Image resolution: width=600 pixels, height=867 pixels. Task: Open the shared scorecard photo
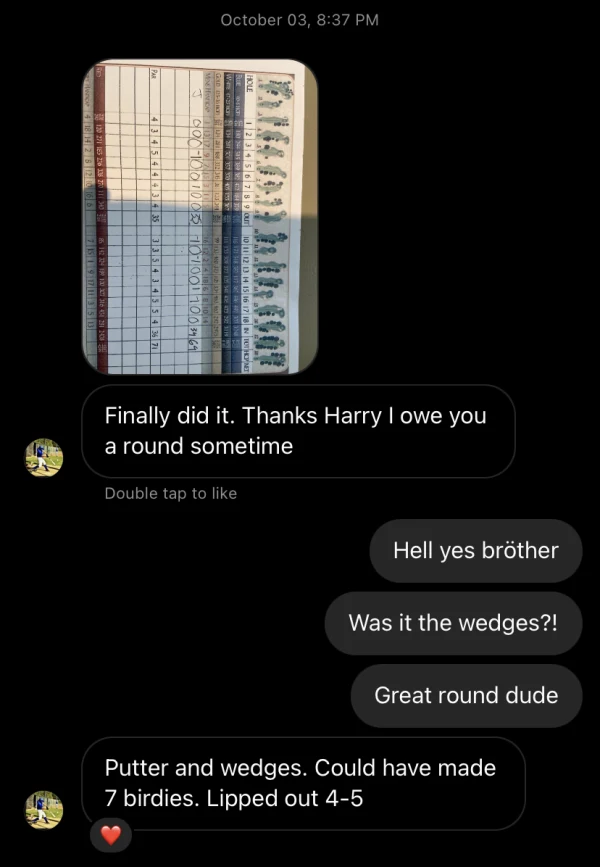200,216
